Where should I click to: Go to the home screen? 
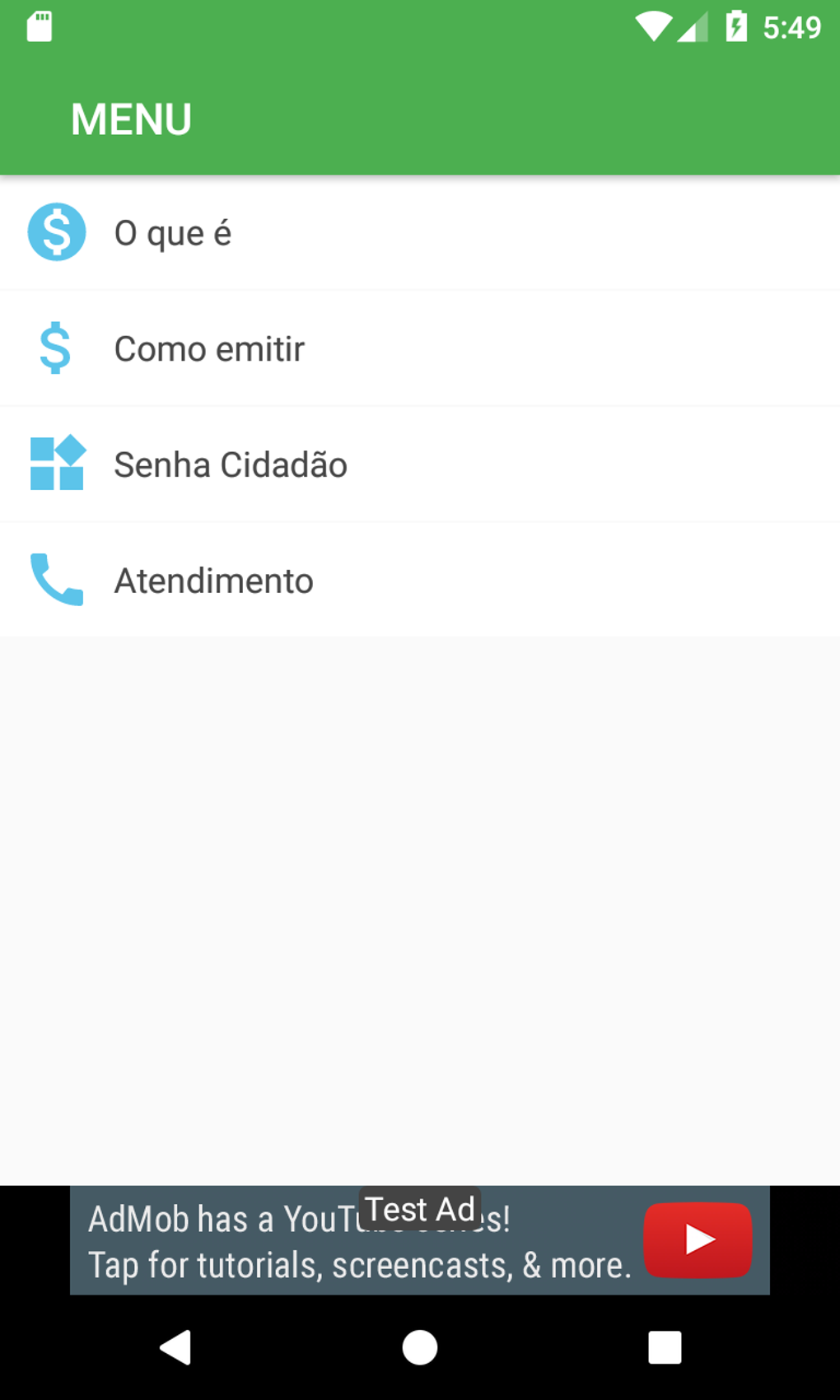420,1348
